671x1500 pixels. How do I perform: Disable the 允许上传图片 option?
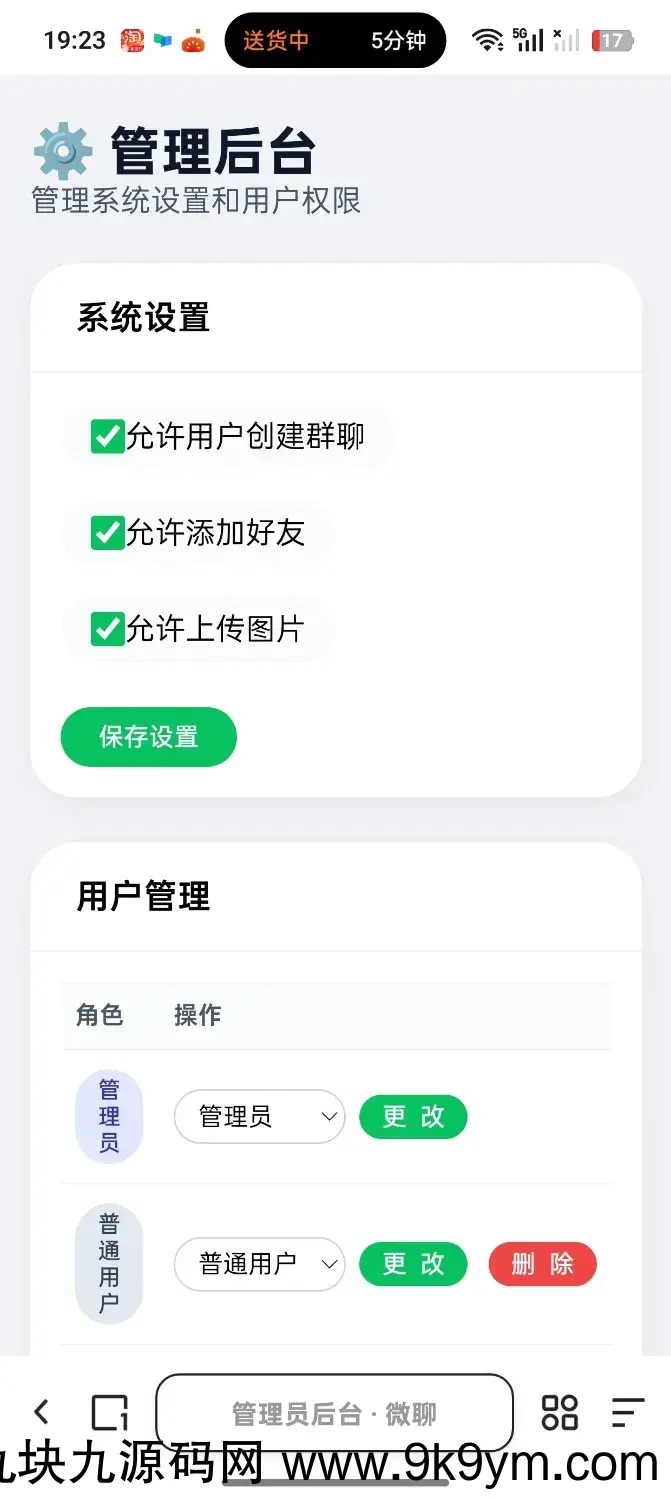[x=107, y=629]
